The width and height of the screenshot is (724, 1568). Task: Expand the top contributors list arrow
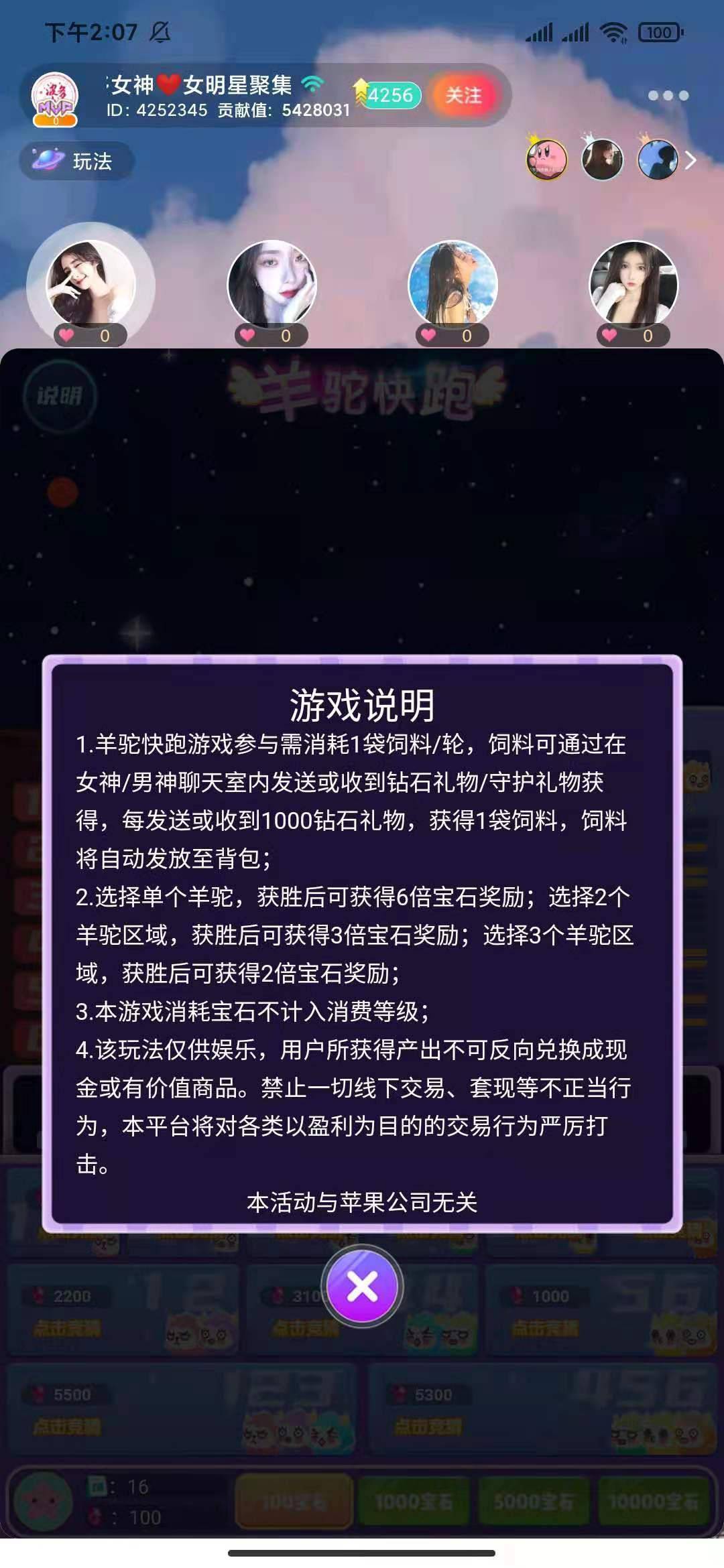(691, 160)
